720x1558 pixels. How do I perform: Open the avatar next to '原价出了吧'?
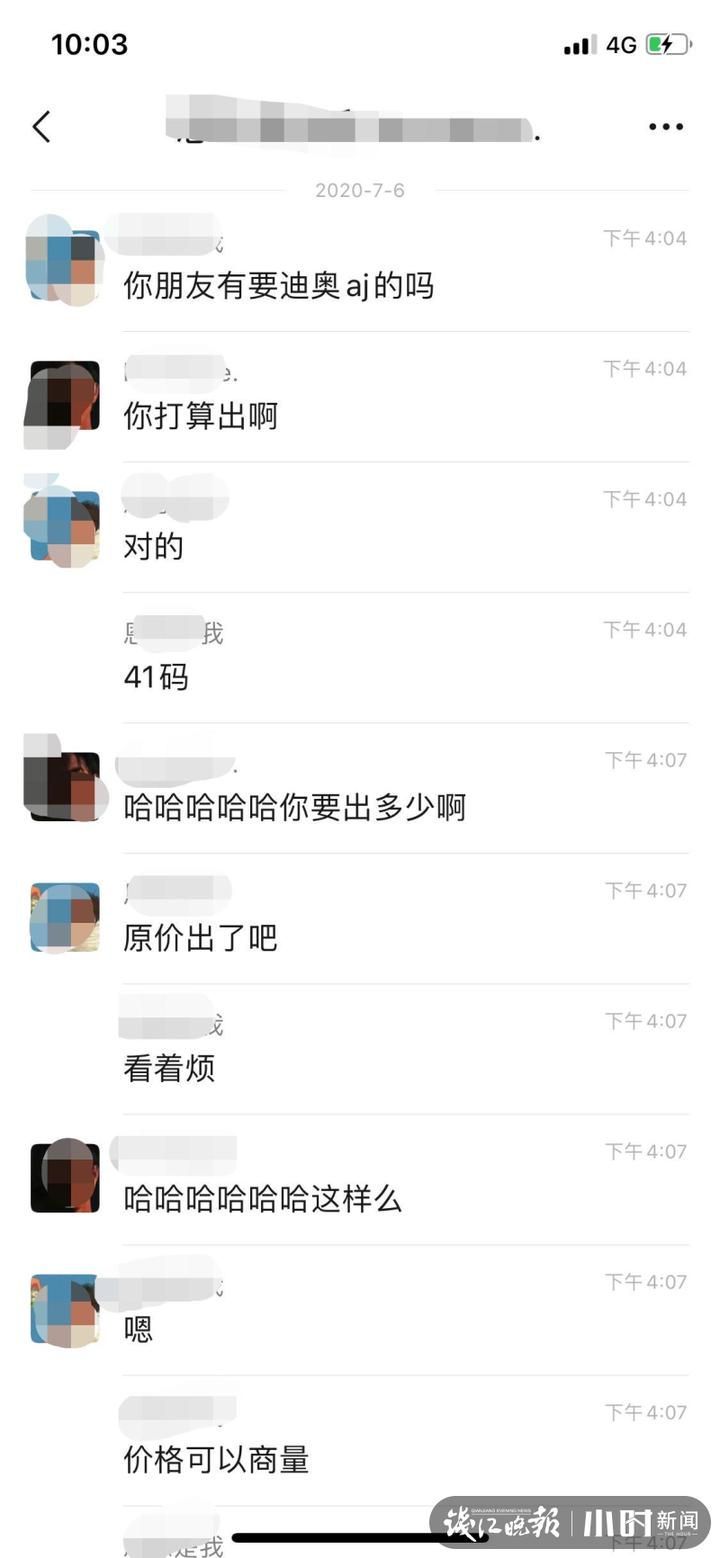point(63,916)
